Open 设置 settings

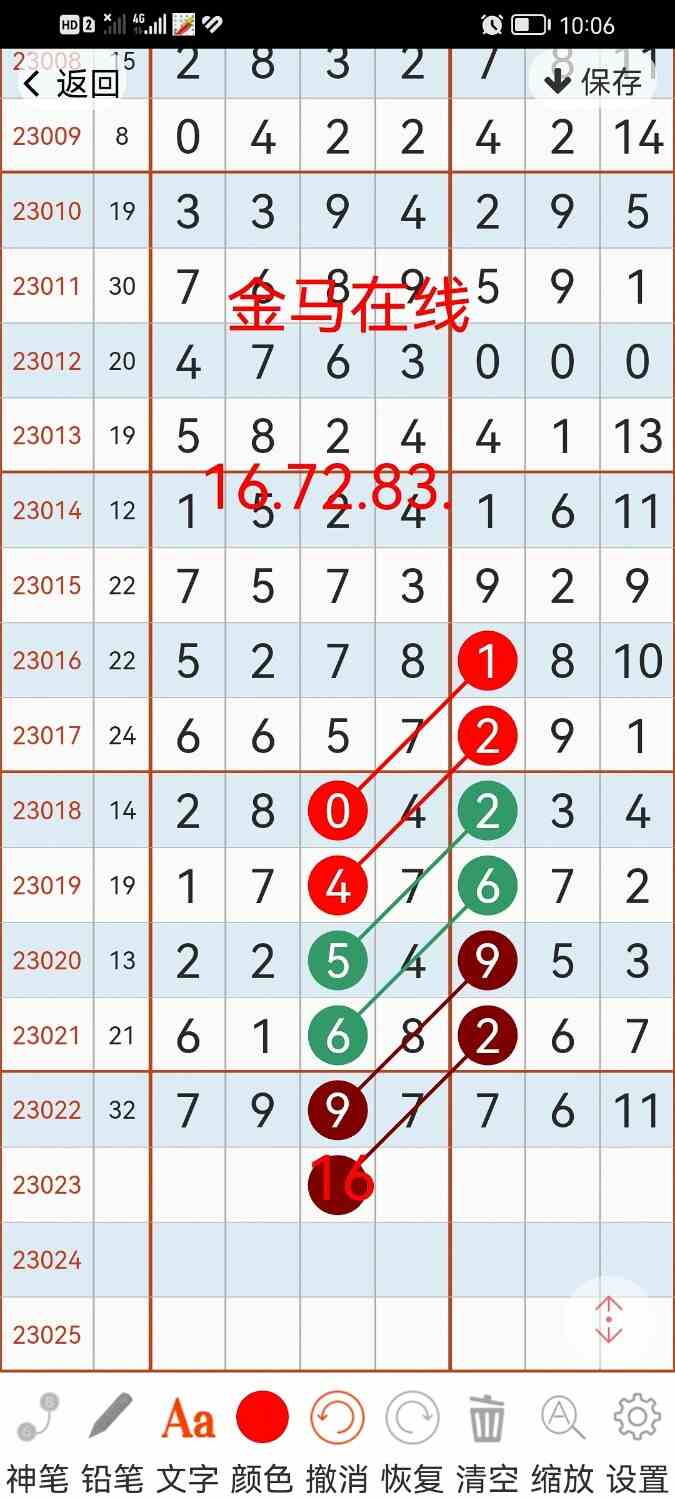[637, 1441]
